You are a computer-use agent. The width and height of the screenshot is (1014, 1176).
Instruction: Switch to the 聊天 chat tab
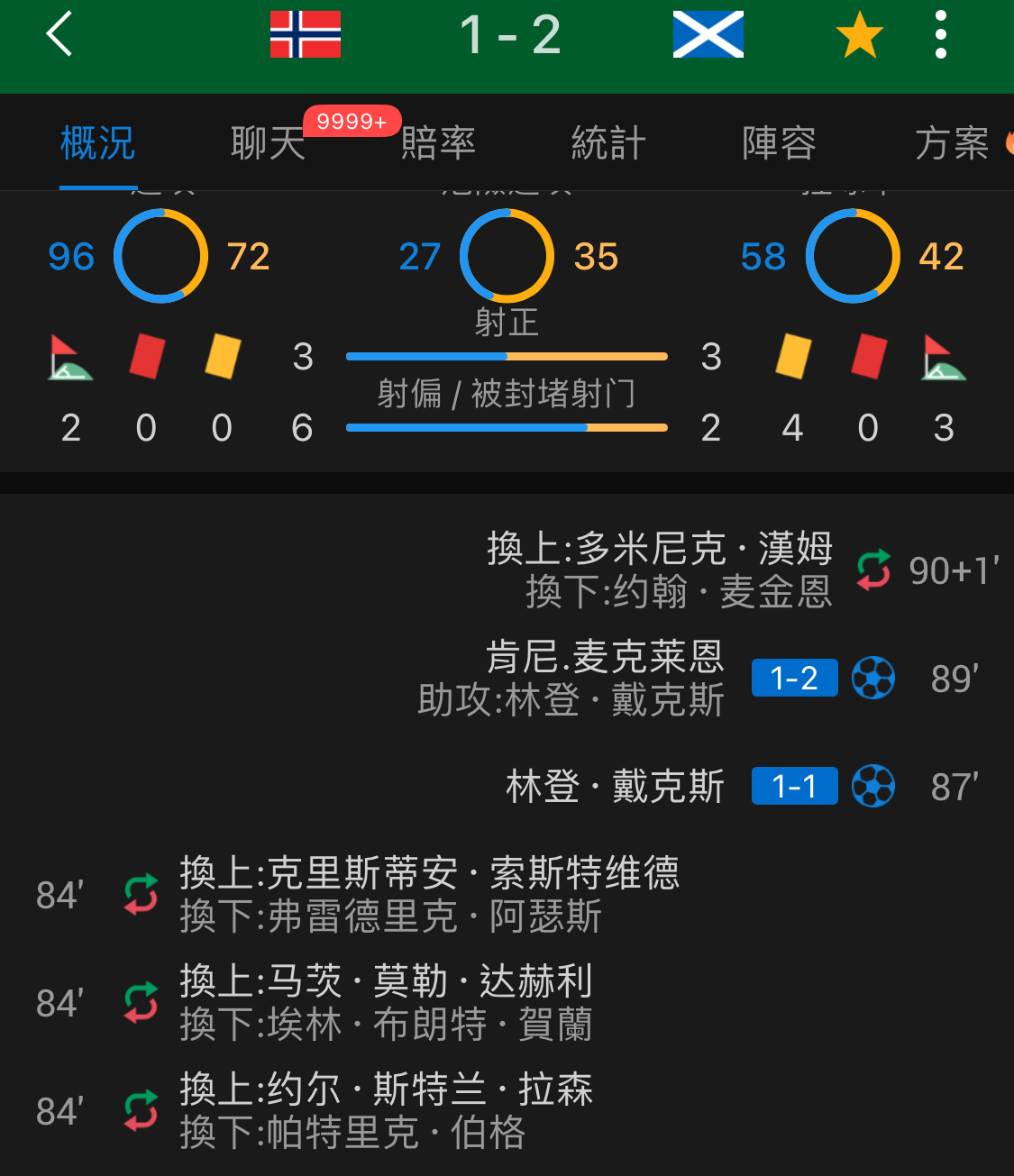(268, 143)
